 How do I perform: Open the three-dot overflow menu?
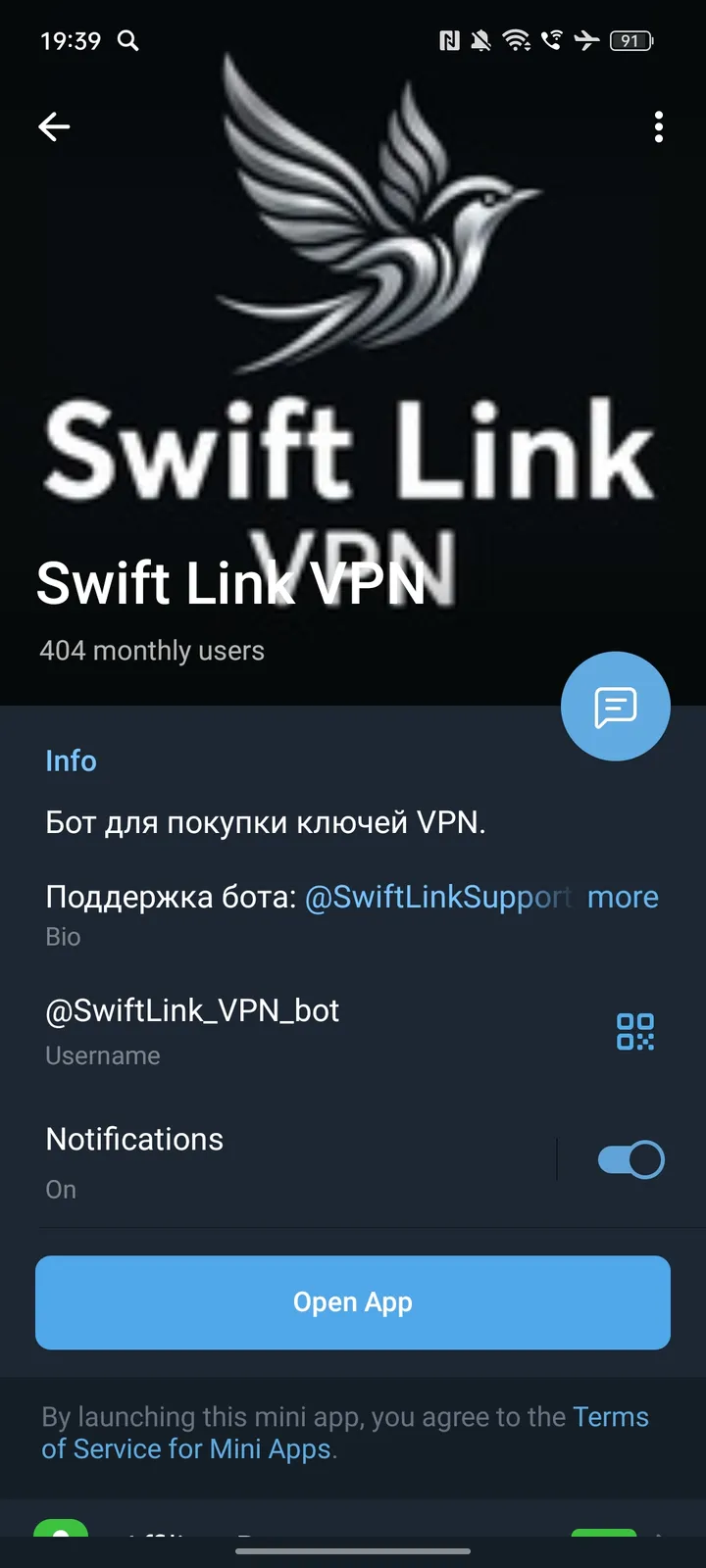(x=658, y=126)
